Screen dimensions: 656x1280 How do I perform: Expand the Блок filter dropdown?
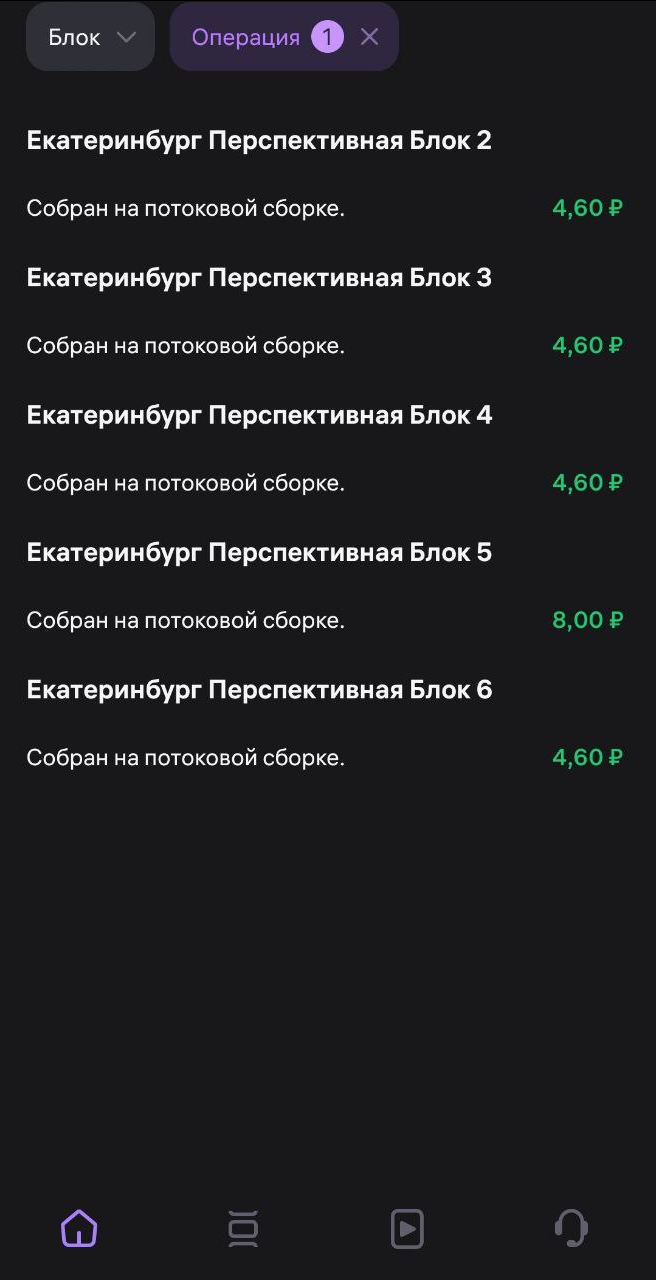click(90, 38)
